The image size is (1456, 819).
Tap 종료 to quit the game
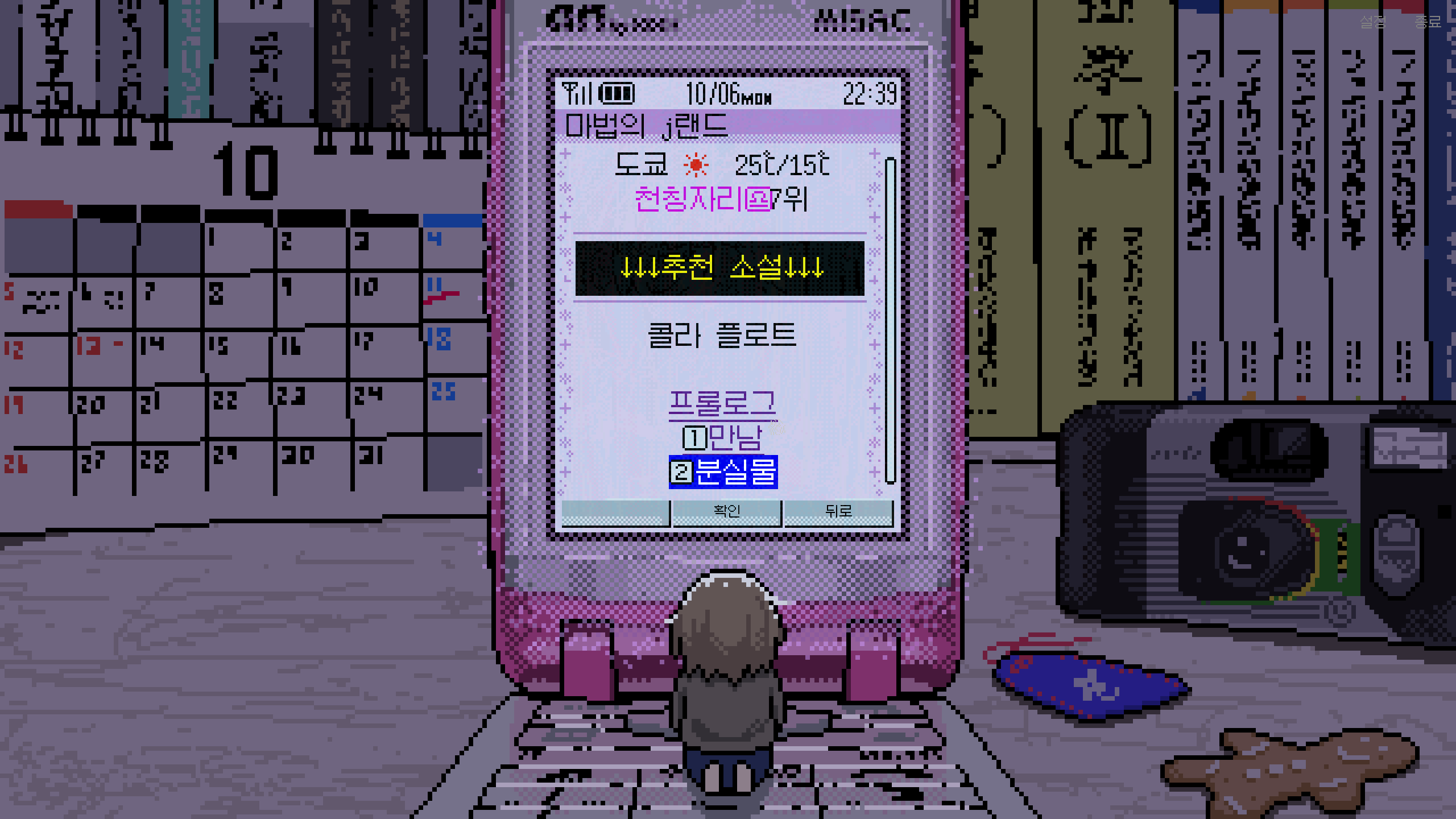[x=1428, y=22]
